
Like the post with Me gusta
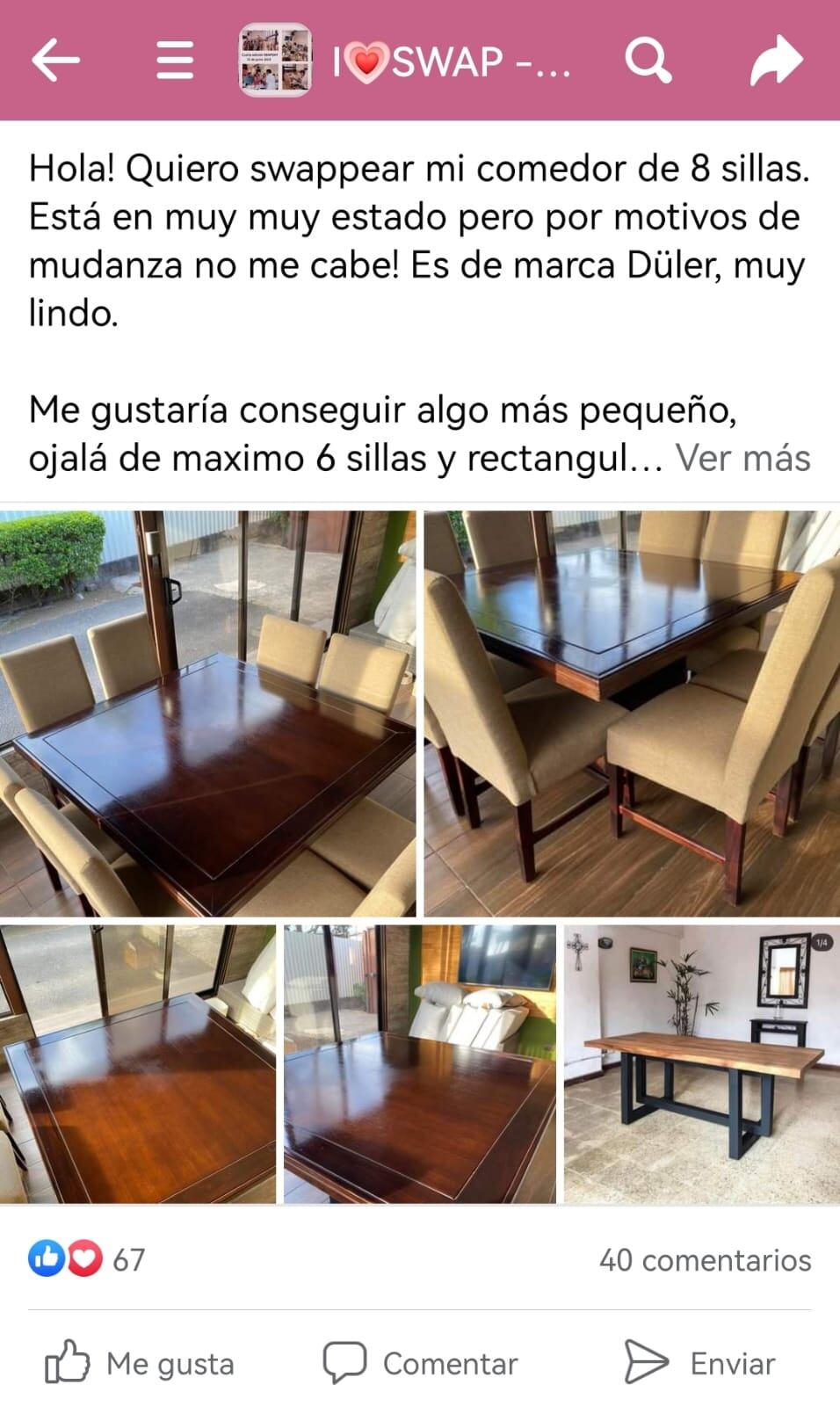point(141,1363)
